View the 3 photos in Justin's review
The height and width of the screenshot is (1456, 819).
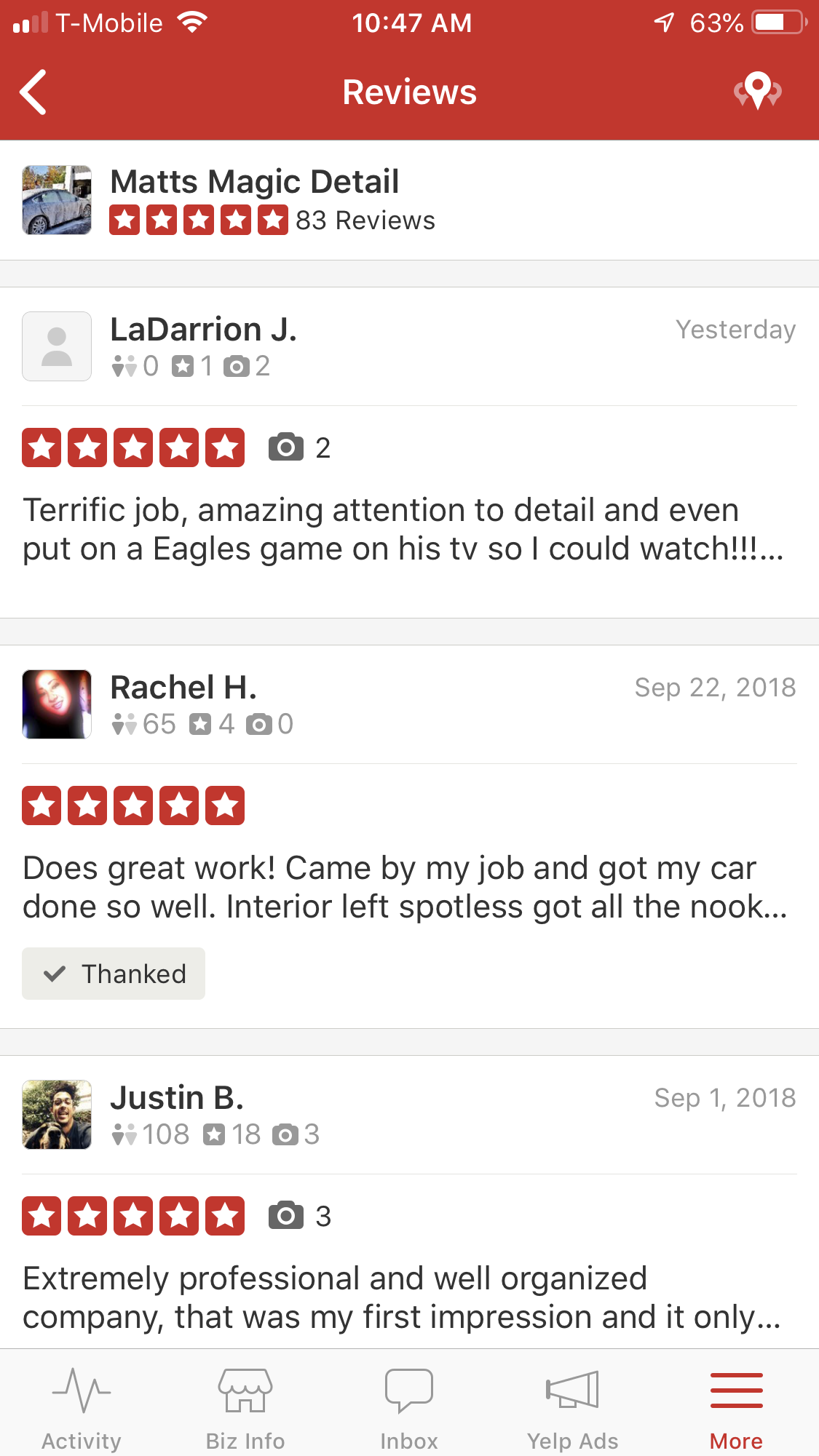click(299, 1216)
